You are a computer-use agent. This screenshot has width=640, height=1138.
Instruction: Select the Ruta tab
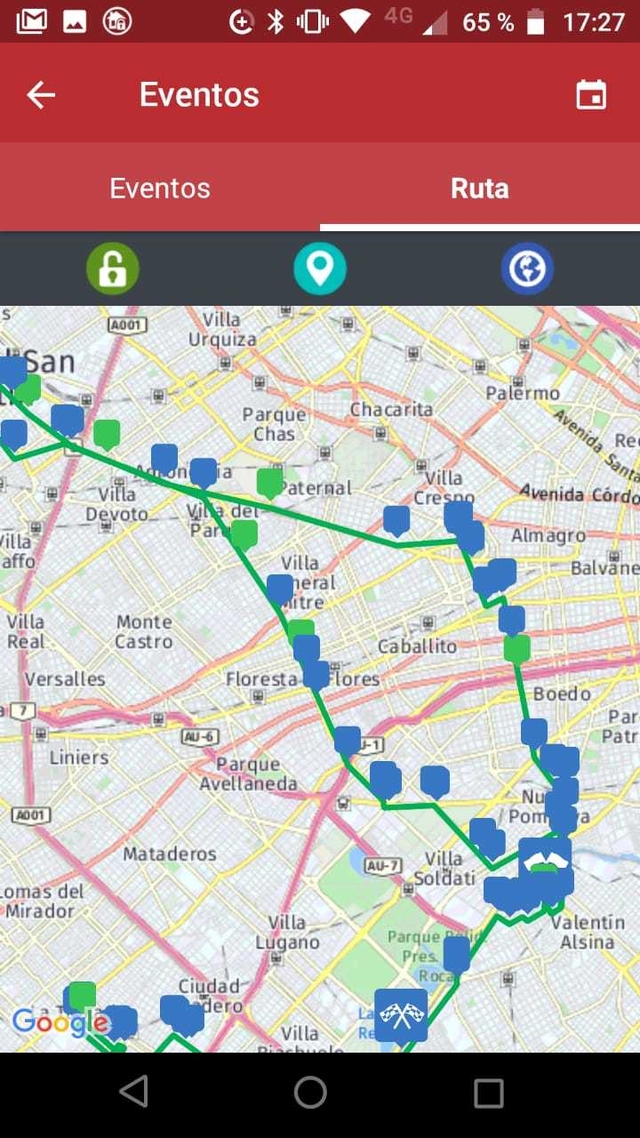[x=480, y=188]
